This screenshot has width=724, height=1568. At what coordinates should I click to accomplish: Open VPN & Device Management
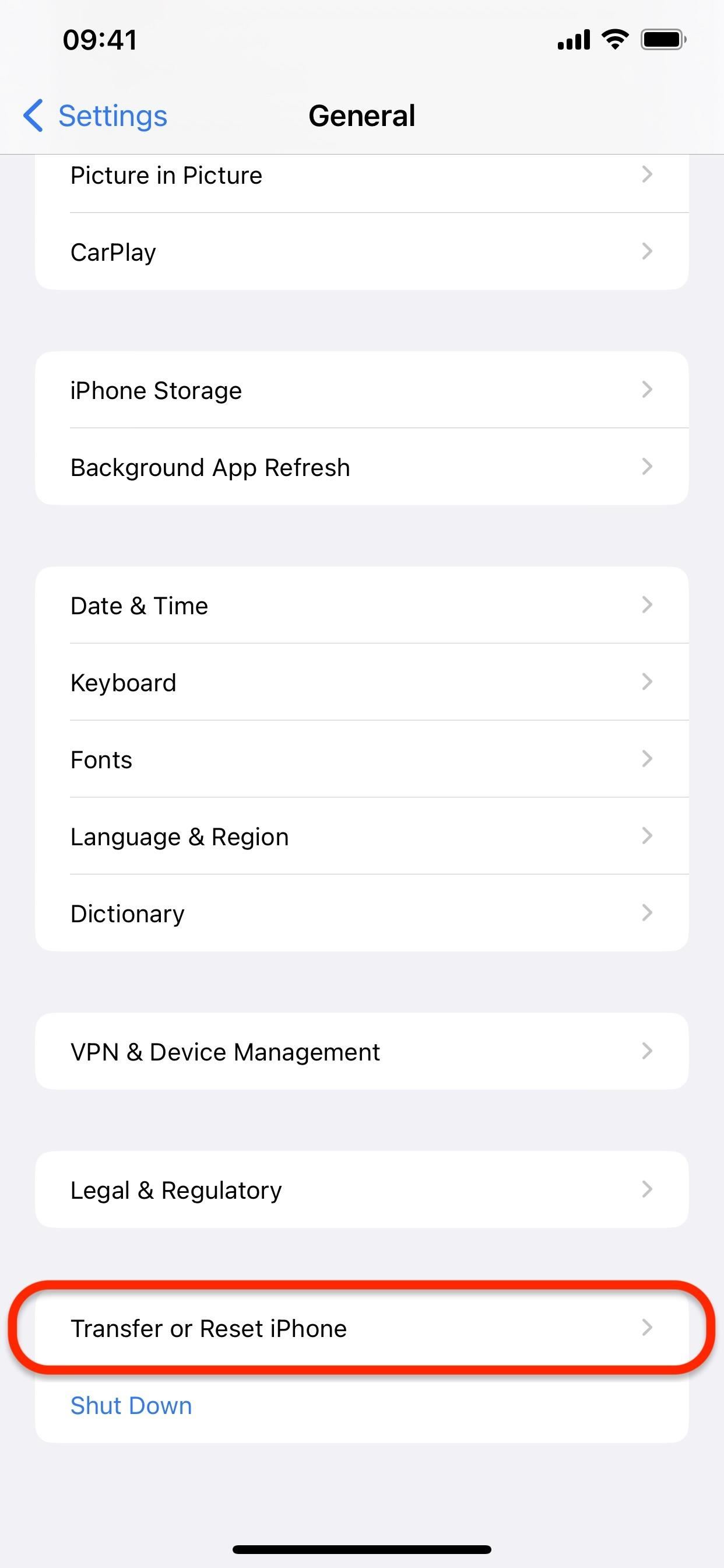tap(361, 1052)
